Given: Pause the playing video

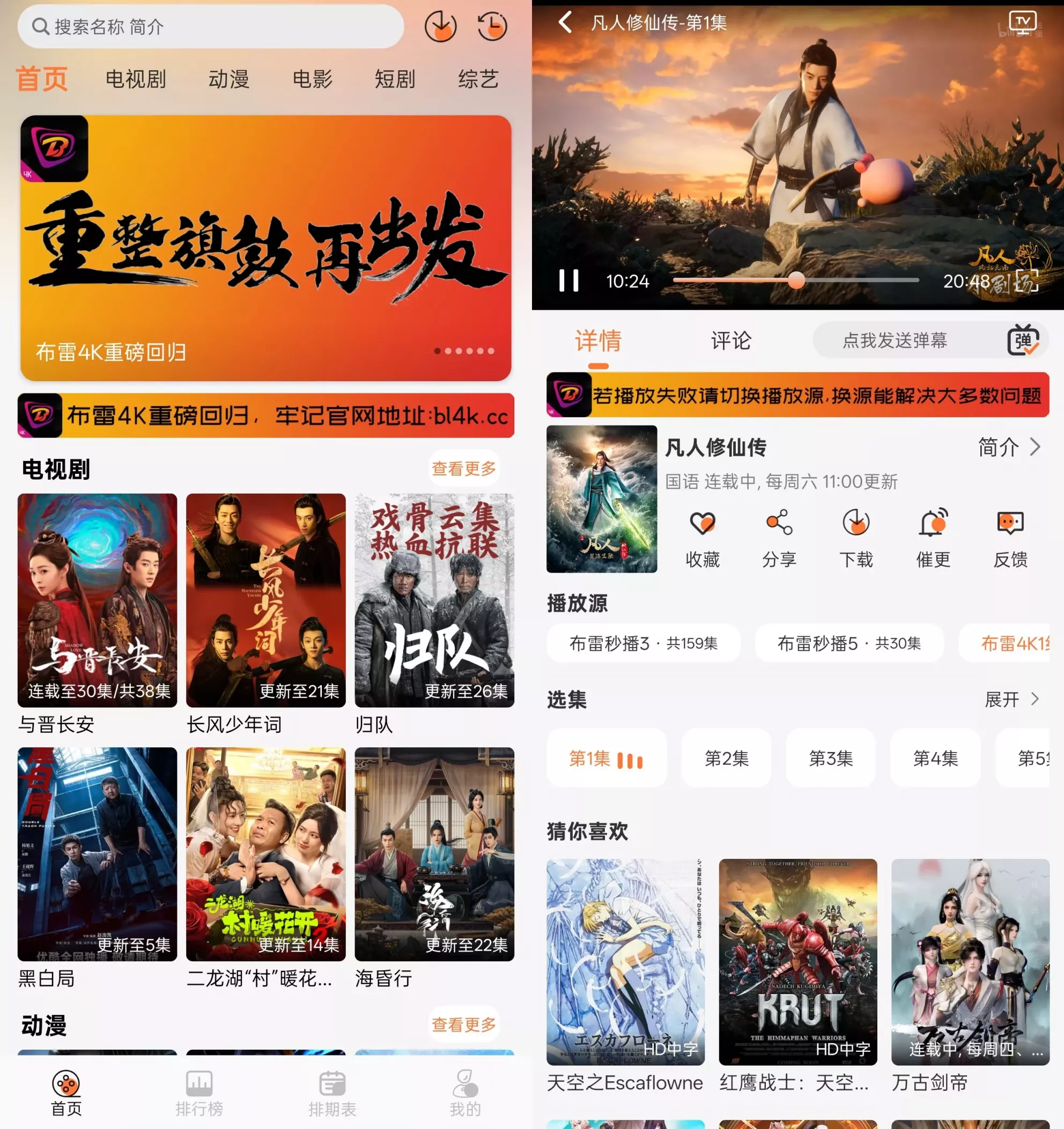Looking at the screenshot, I should (x=568, y=280).
